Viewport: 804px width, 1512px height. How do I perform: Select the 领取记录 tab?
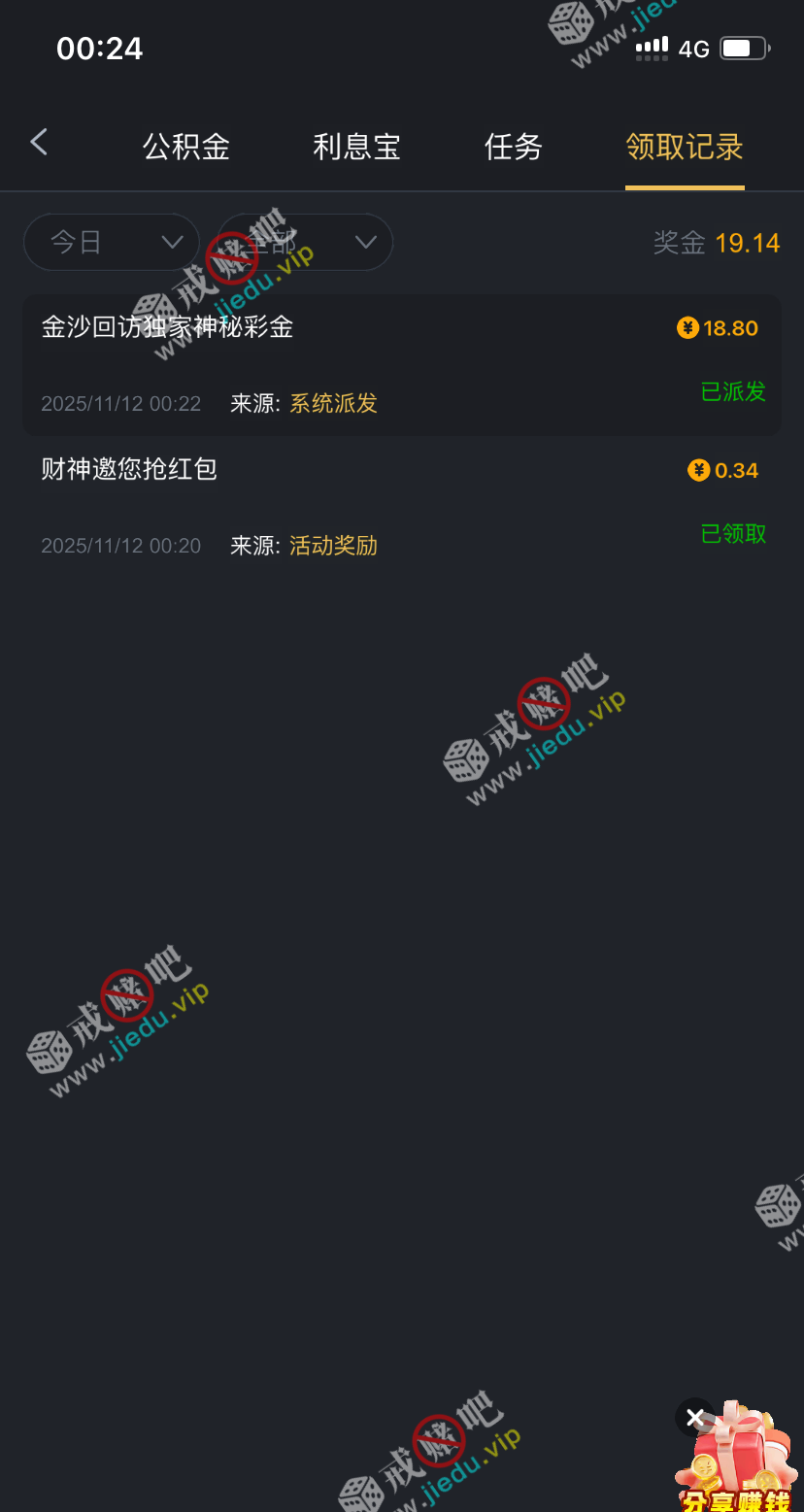685,147
